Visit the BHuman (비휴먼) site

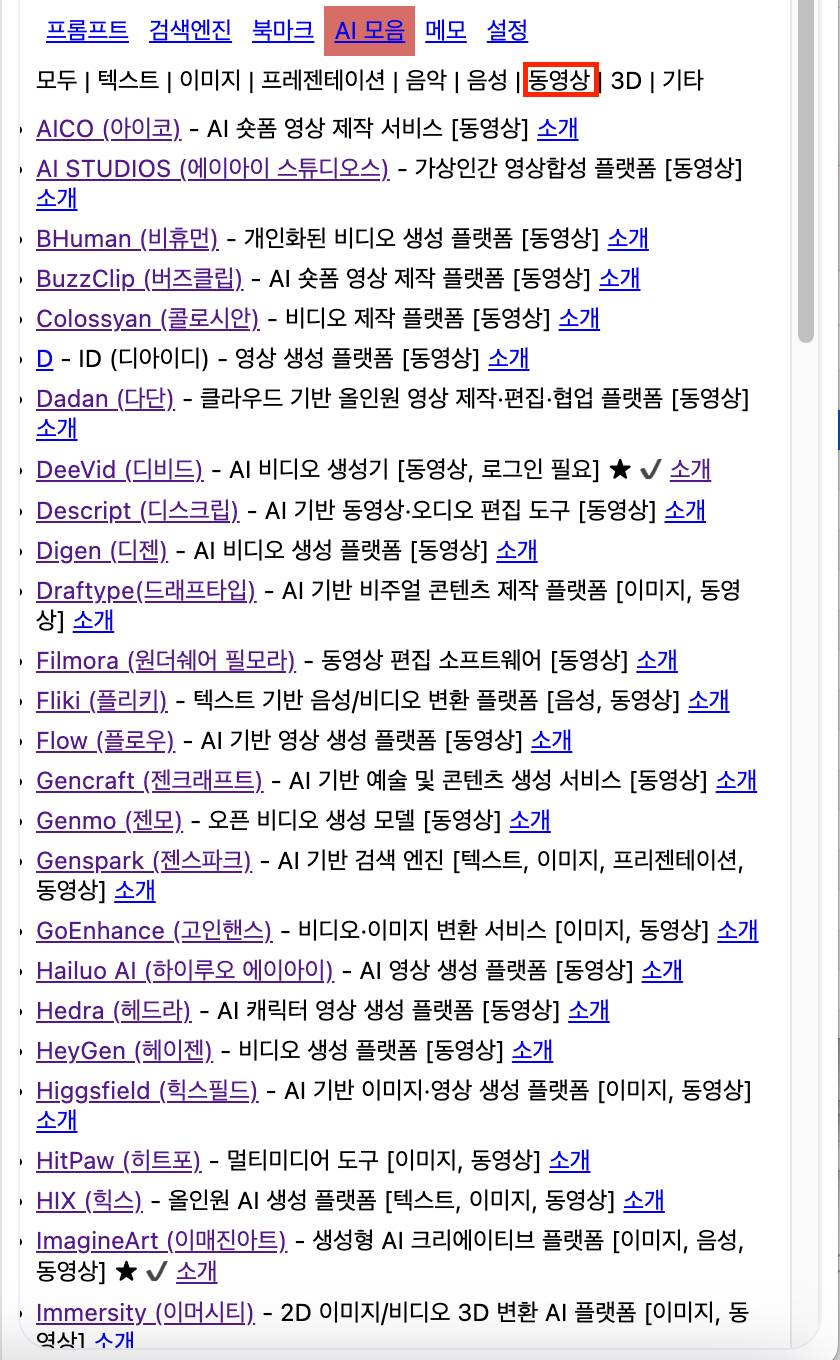127,239
